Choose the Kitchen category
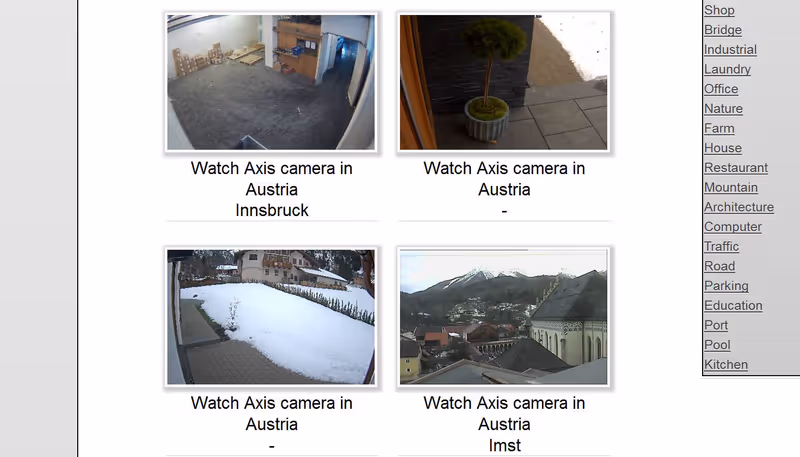 click(726, 364)
